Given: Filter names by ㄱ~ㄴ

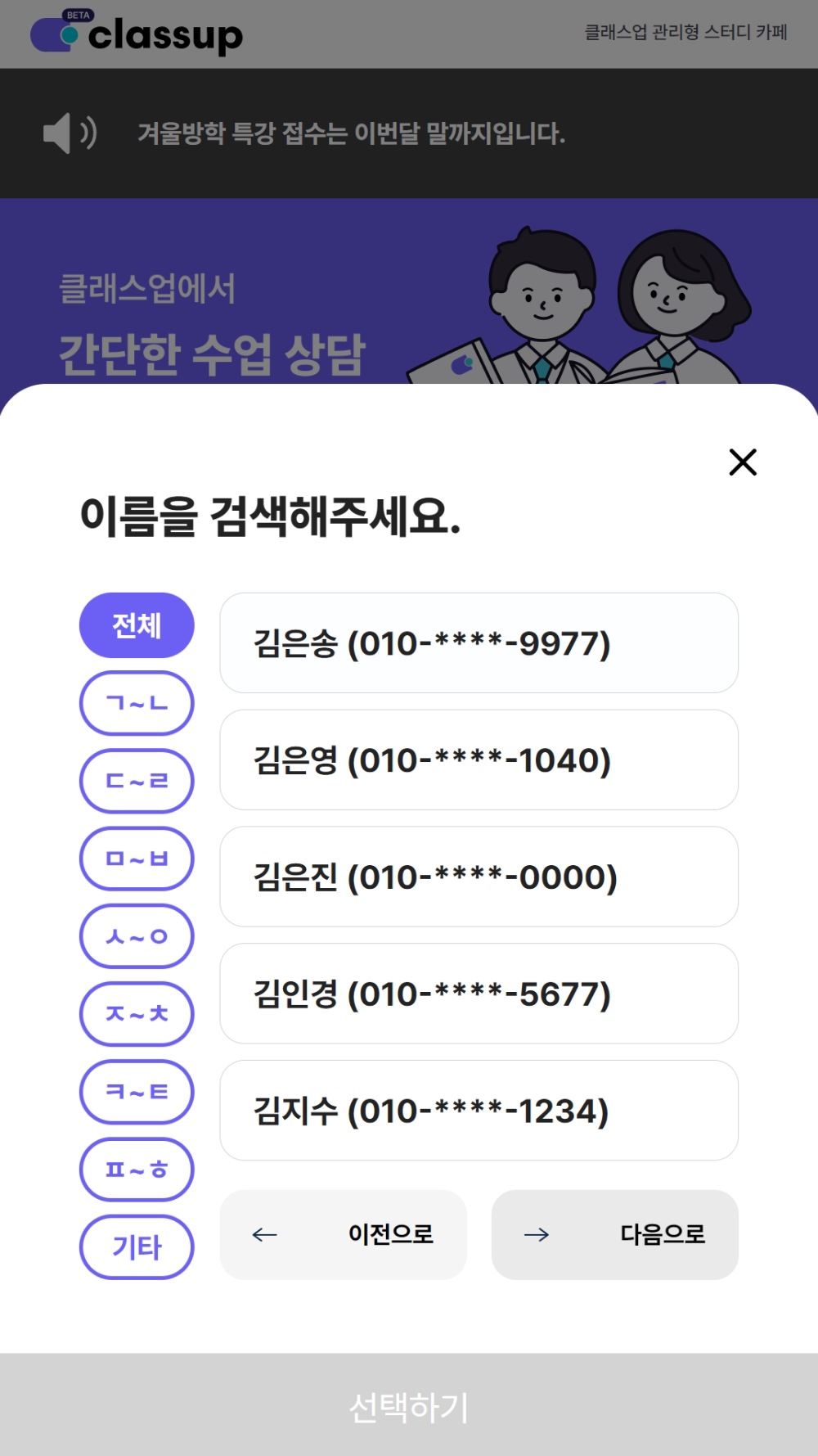Looking at the screenshot, I should pos(137,703).
